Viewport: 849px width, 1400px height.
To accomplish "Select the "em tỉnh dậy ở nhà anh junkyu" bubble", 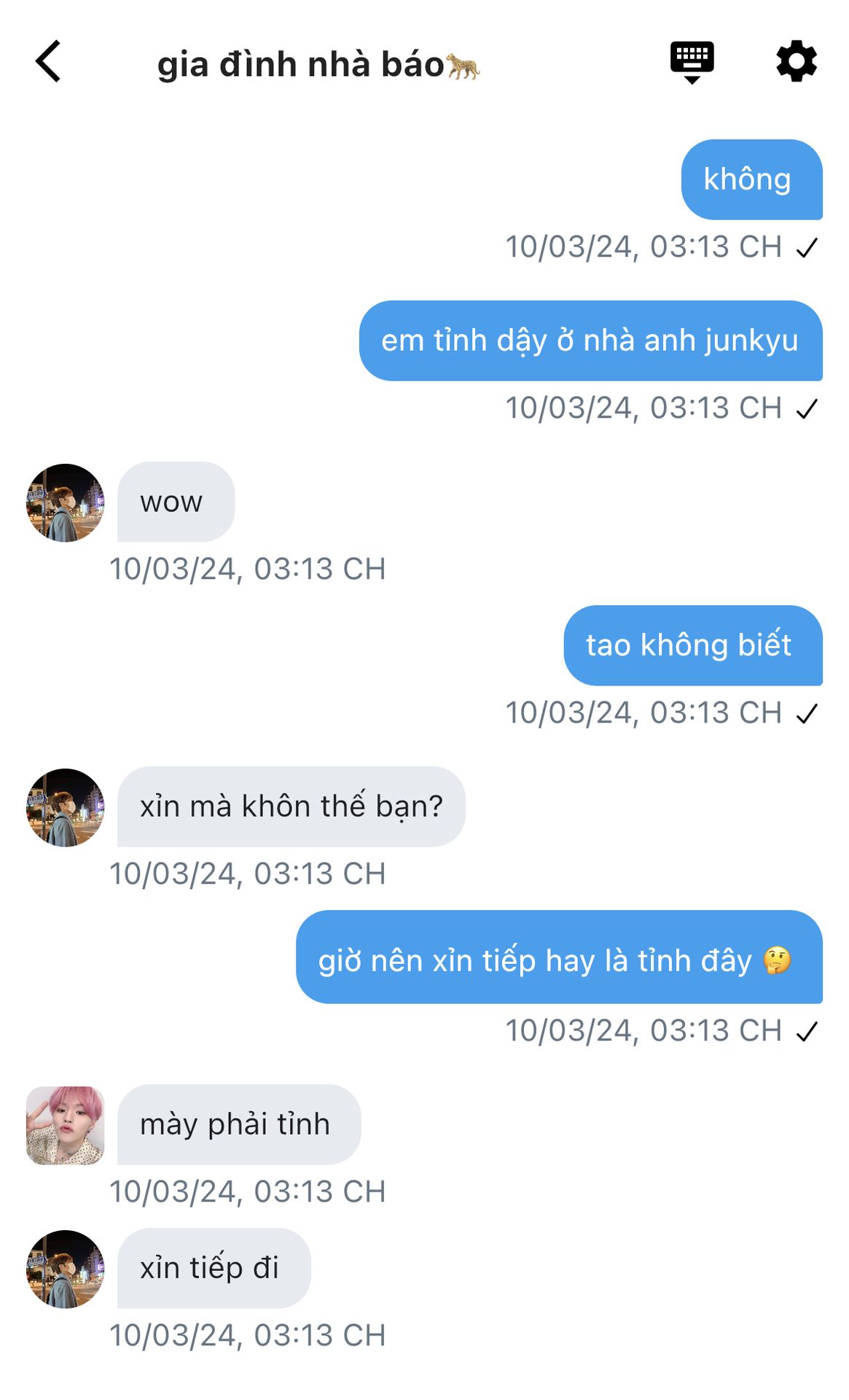I will 591,341.
